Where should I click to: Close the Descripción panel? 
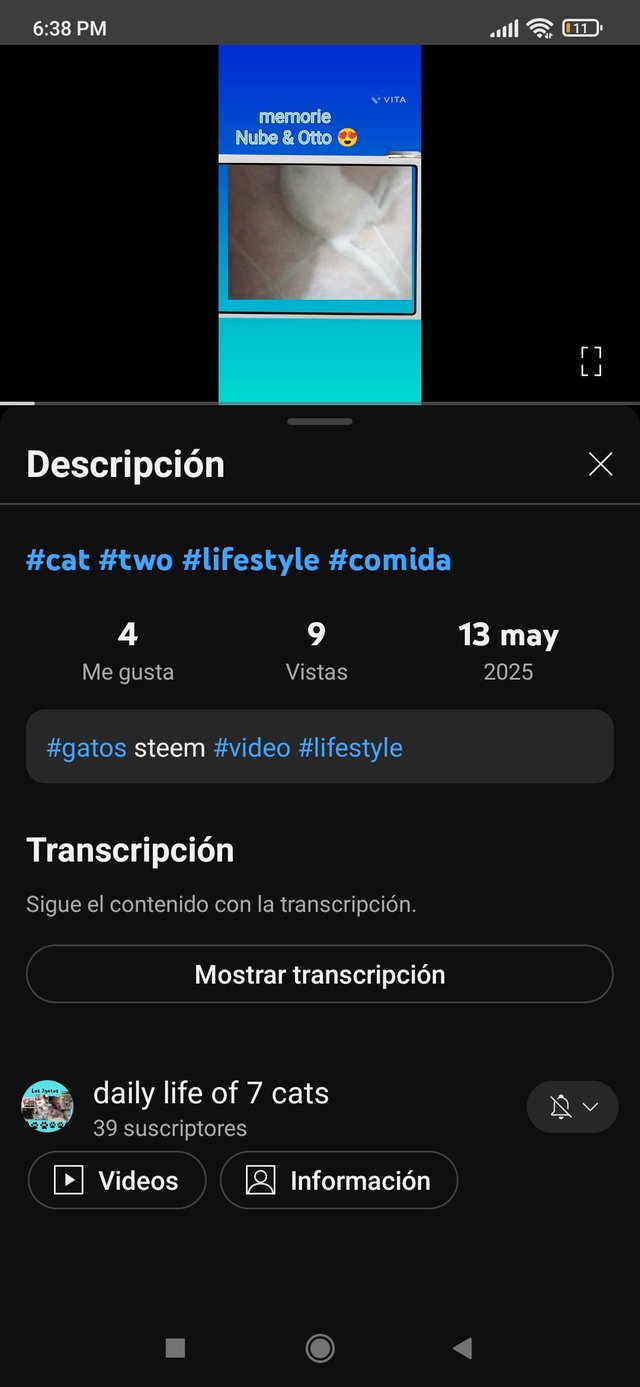coord(600,464)
